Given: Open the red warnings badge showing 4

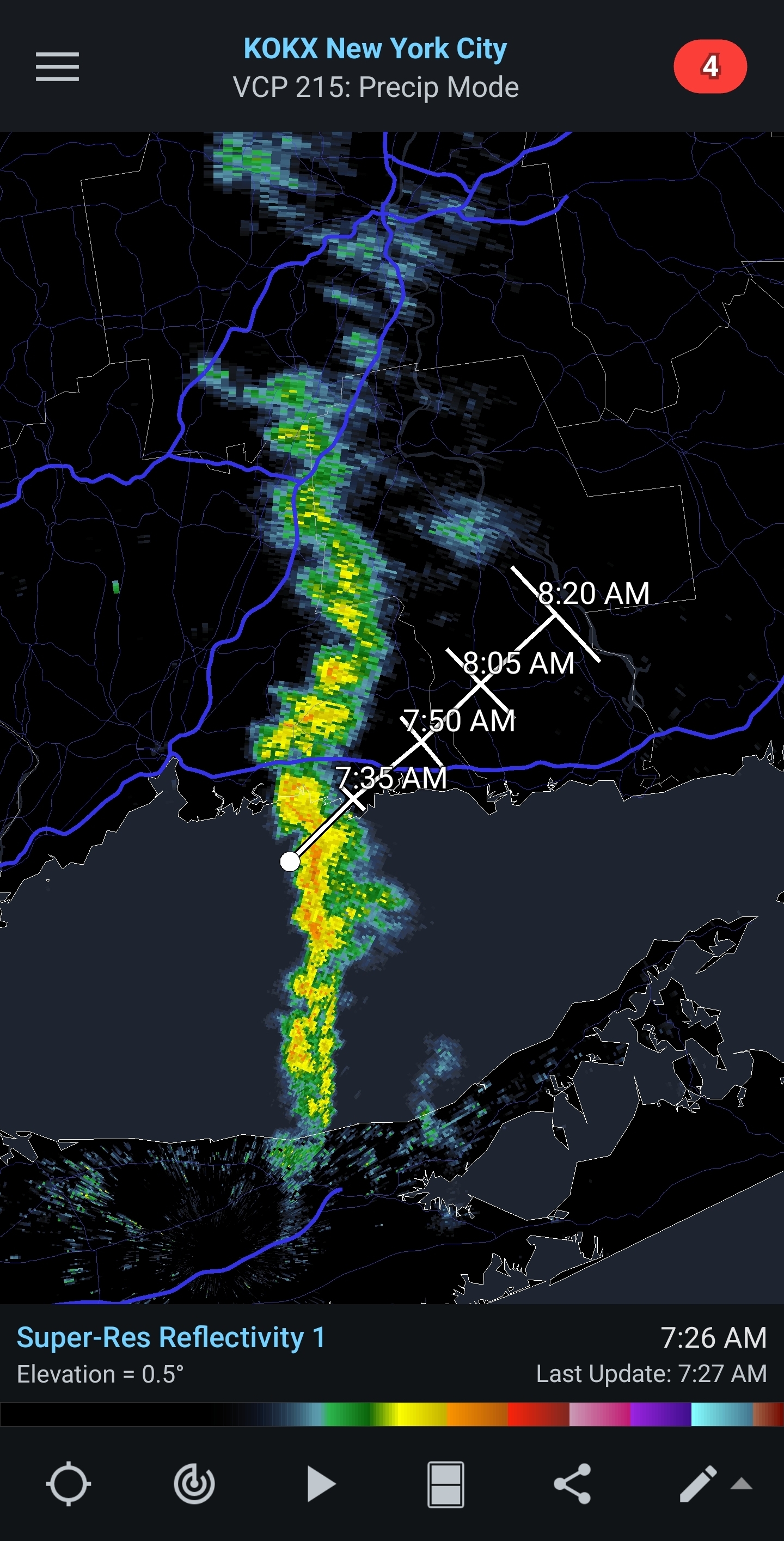Looking at the screenshot, I should (x=710, y=66).
